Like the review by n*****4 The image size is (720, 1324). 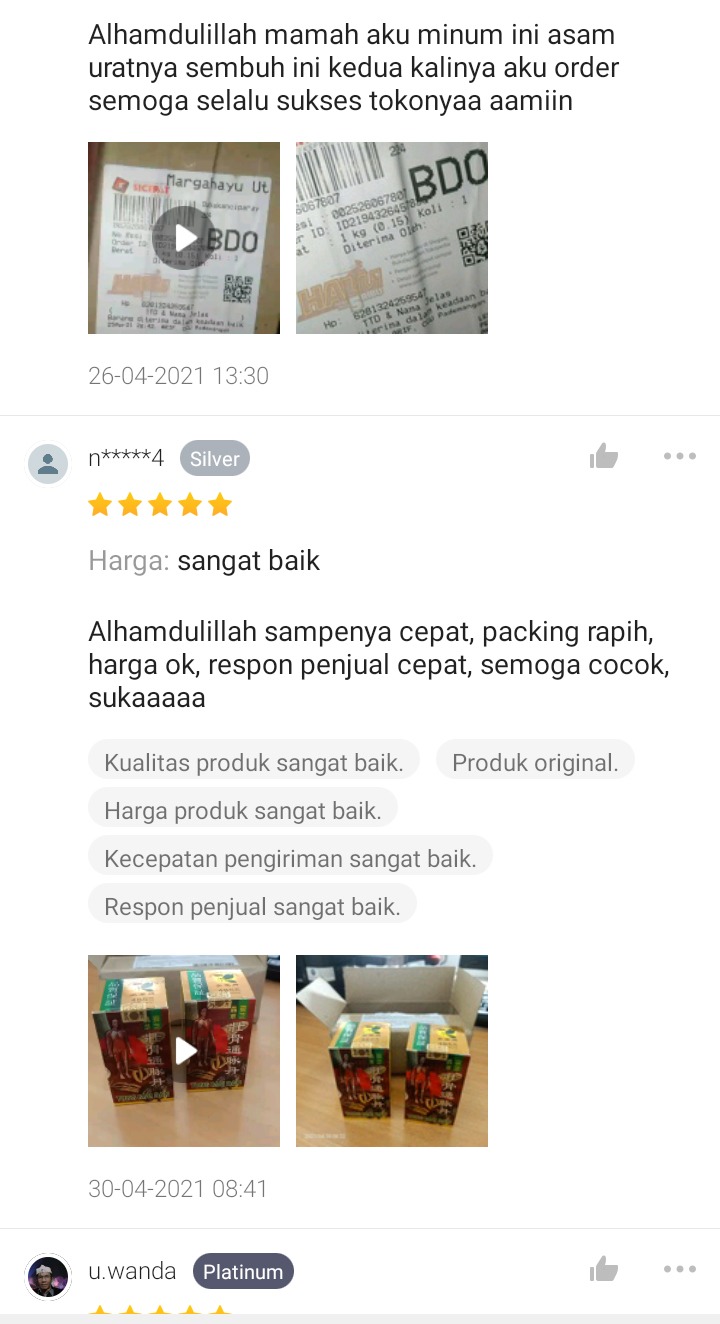(604, 457)
